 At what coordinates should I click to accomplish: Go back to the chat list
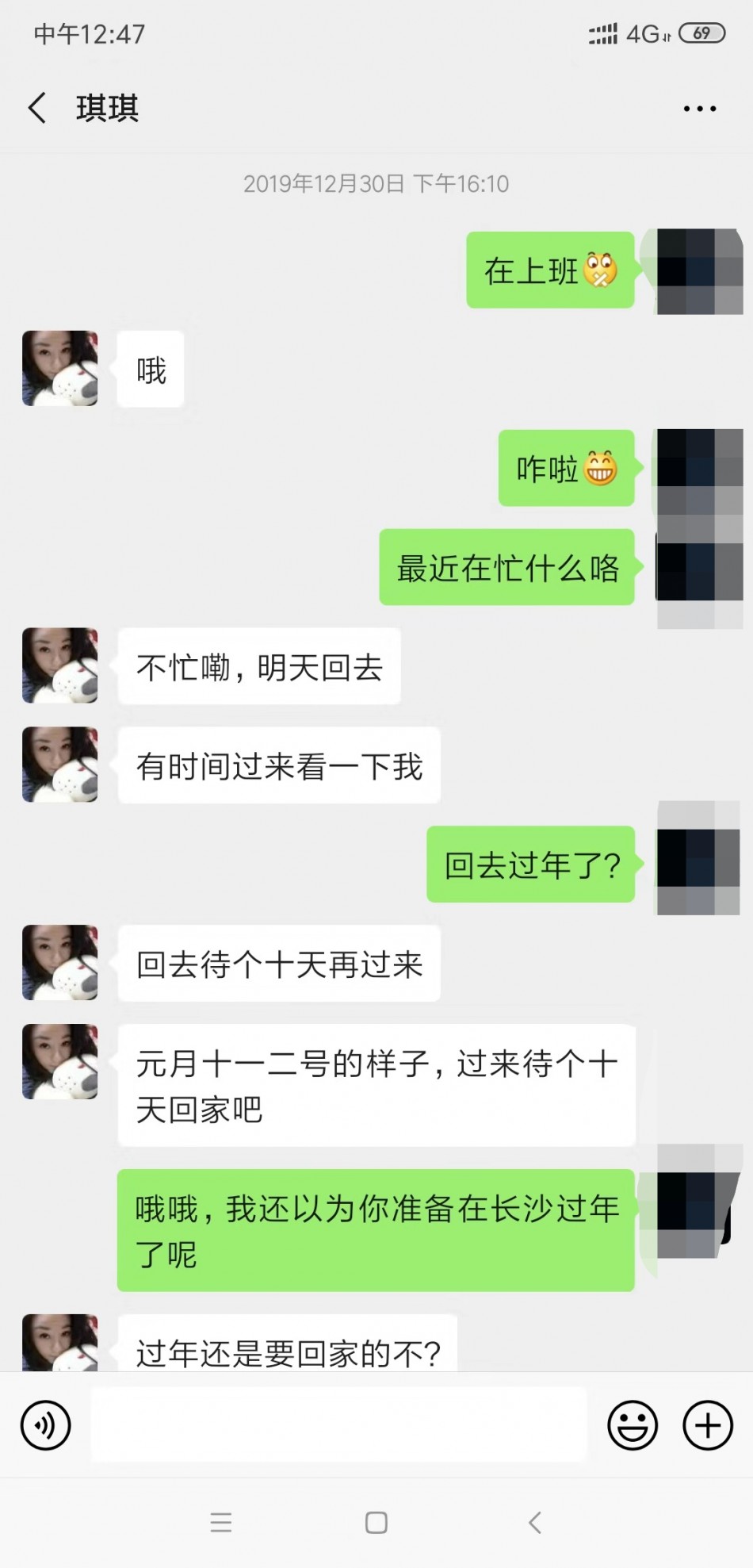37,108
